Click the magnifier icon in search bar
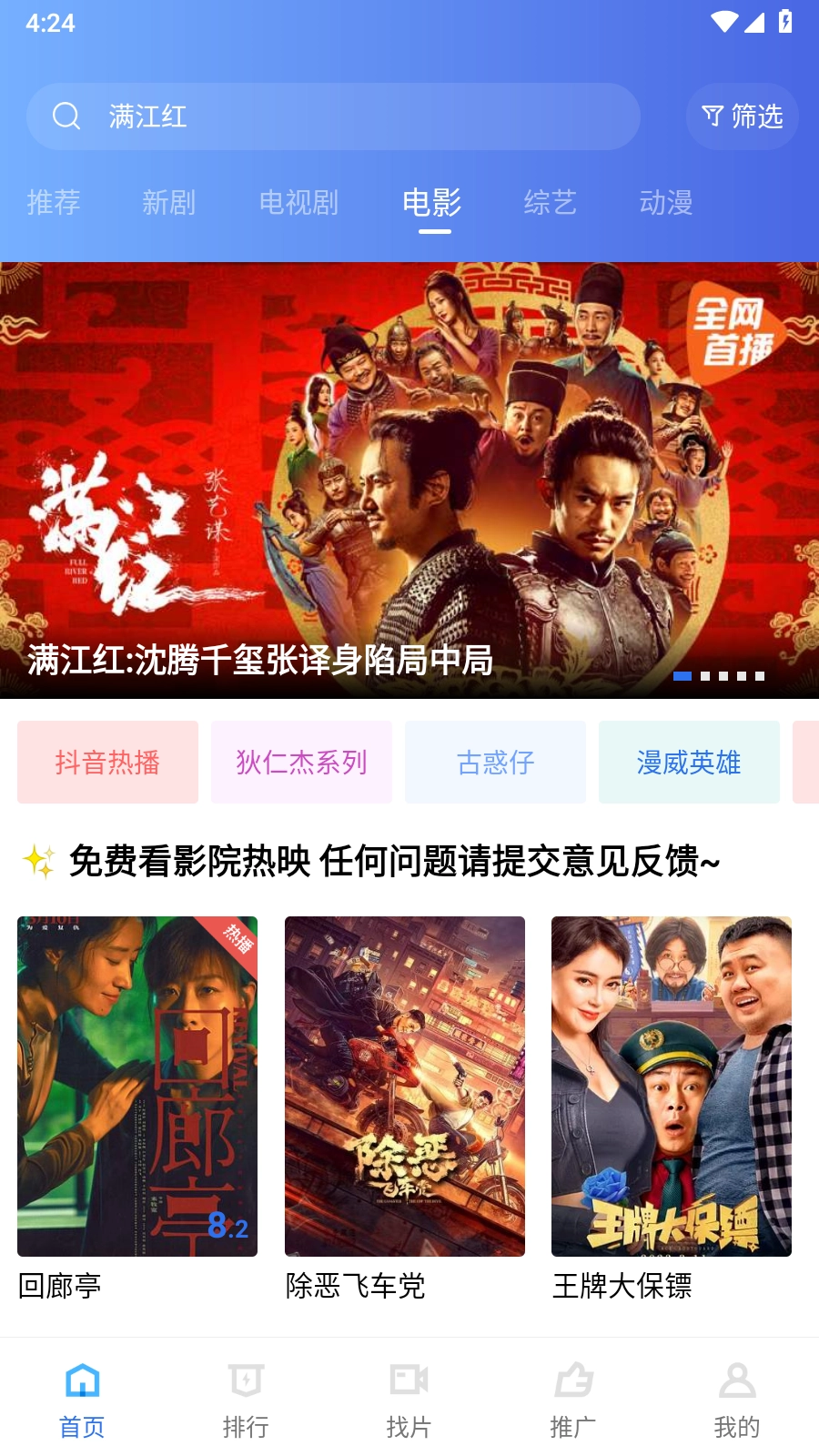Image resolution: width=819 pixels, height=1456 pixels. coord(67,116)
